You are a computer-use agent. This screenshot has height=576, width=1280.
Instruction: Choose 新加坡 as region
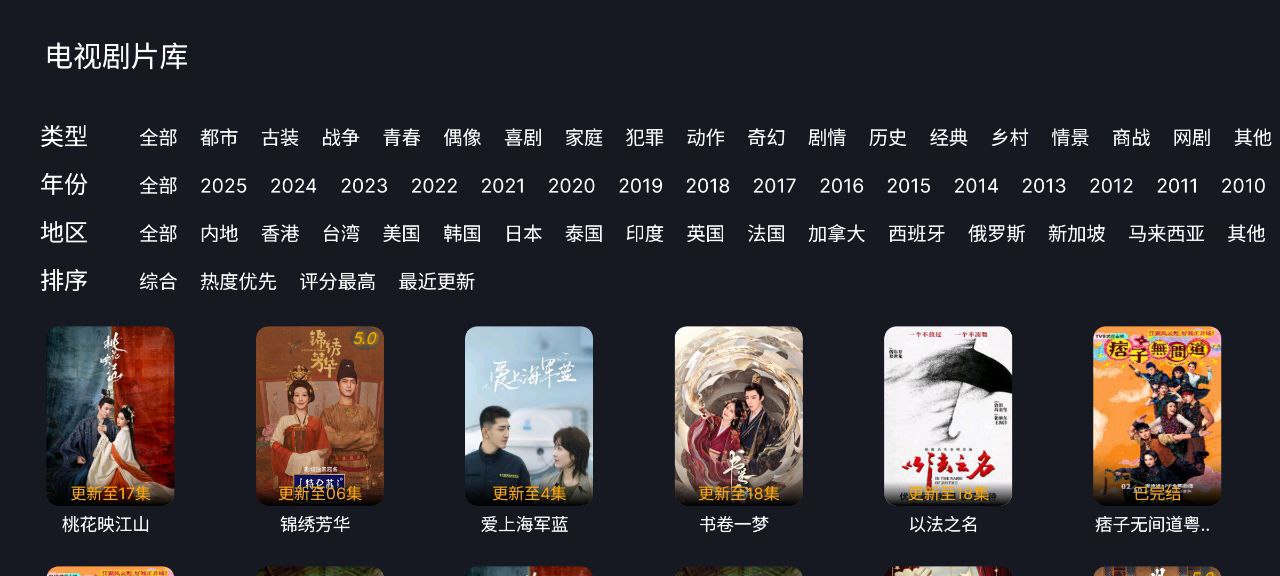[x=1077, y=234]
